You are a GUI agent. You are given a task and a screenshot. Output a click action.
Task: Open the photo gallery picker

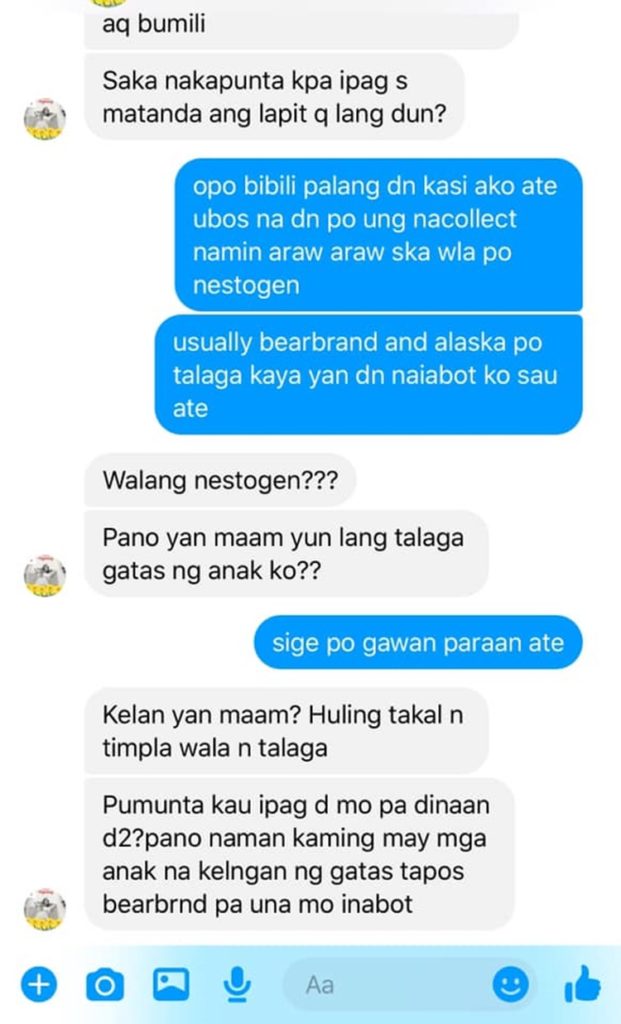click(x=170, y=985)
